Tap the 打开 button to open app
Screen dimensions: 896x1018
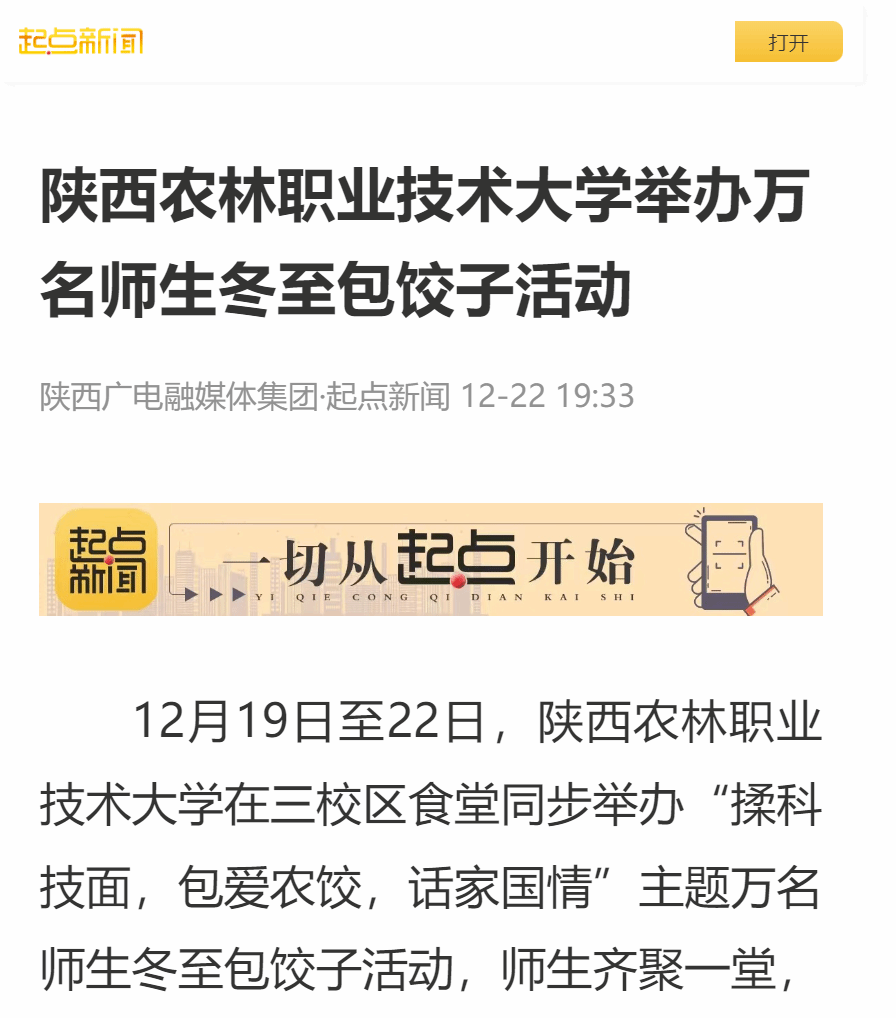(788, 42)
